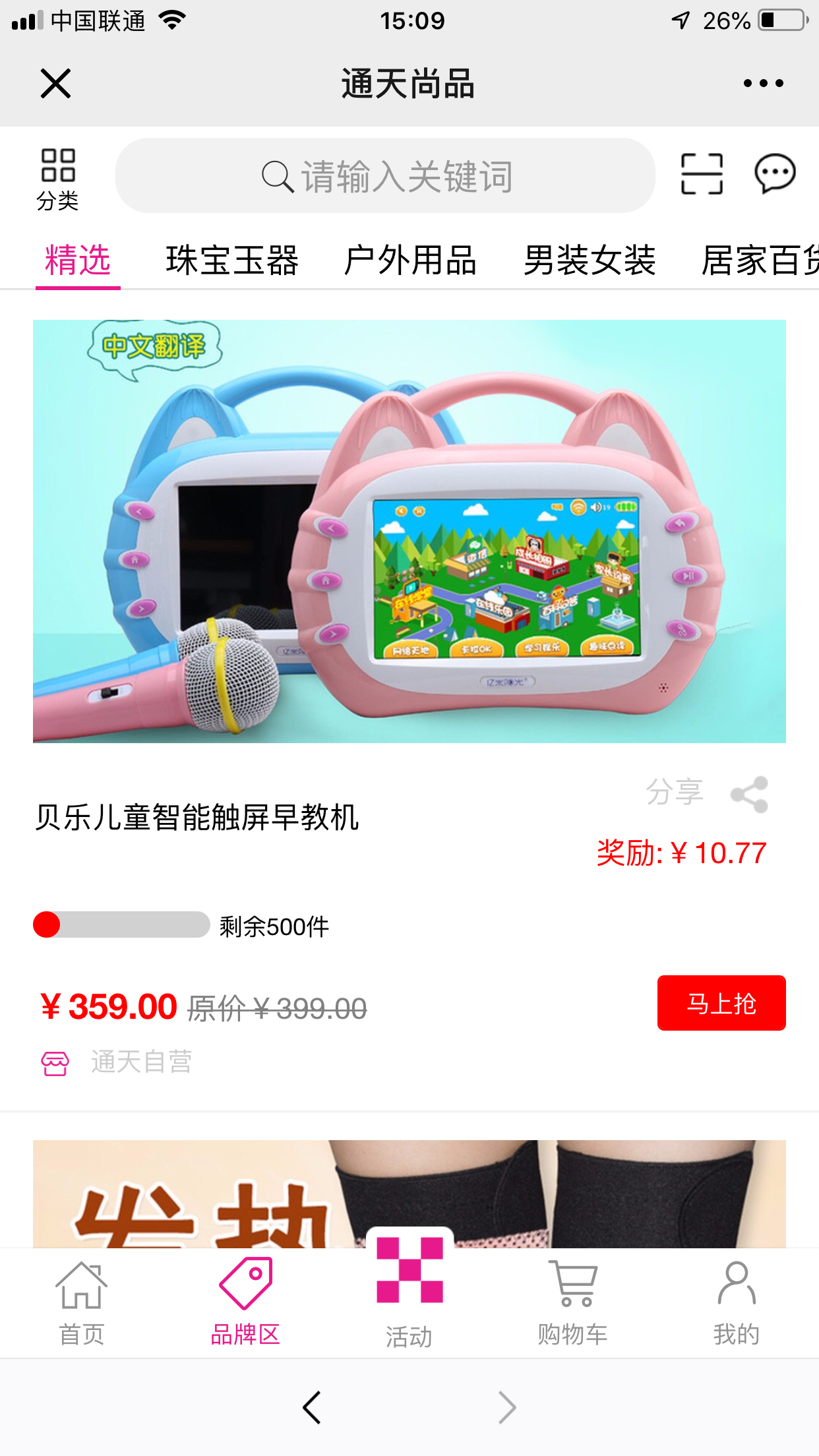Tap the 请输入关键词 search box
The height and width of the screenshot is (1456, 819).
point(386,176)
